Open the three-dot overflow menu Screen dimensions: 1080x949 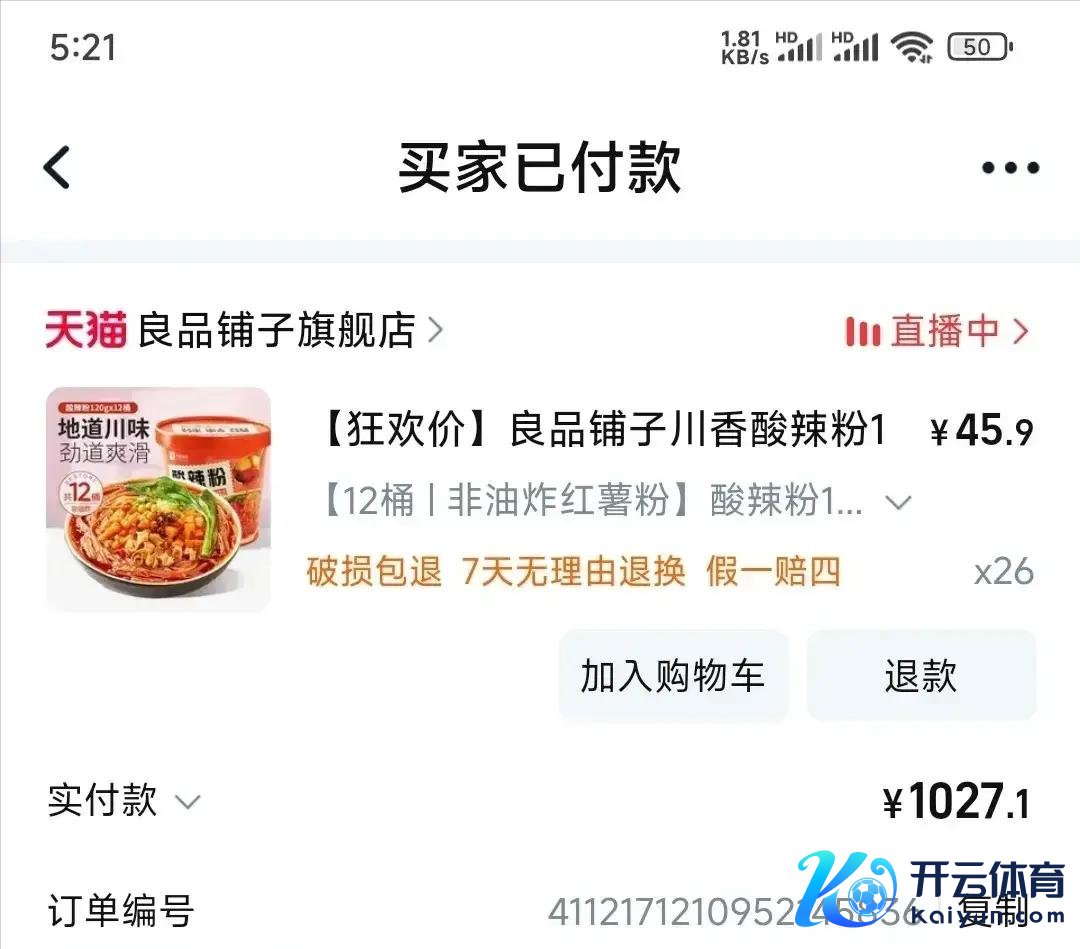click(x=1009, y=168)
